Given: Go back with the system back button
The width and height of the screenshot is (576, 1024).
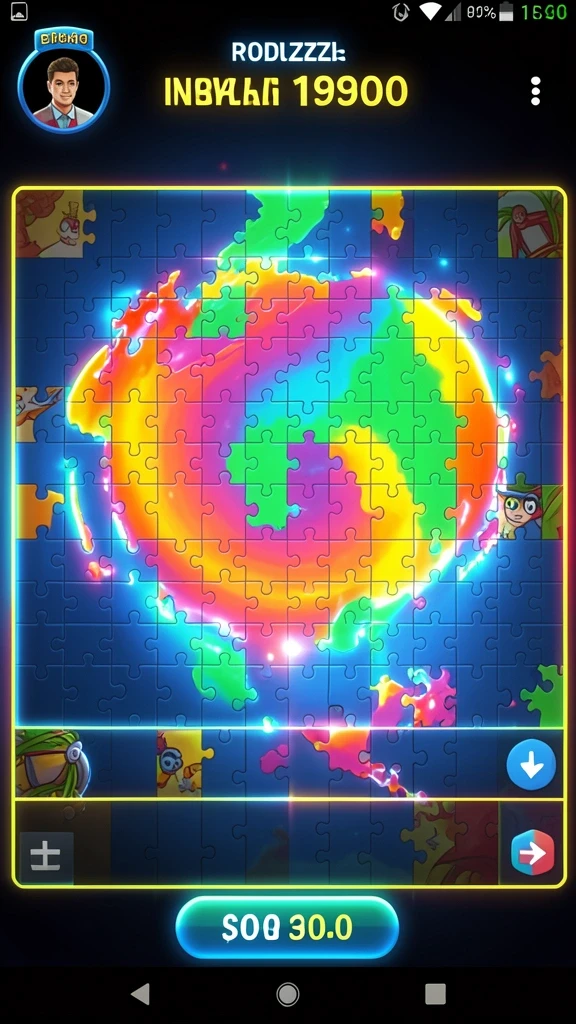Looking at the screenshot, I should point(140,993).
